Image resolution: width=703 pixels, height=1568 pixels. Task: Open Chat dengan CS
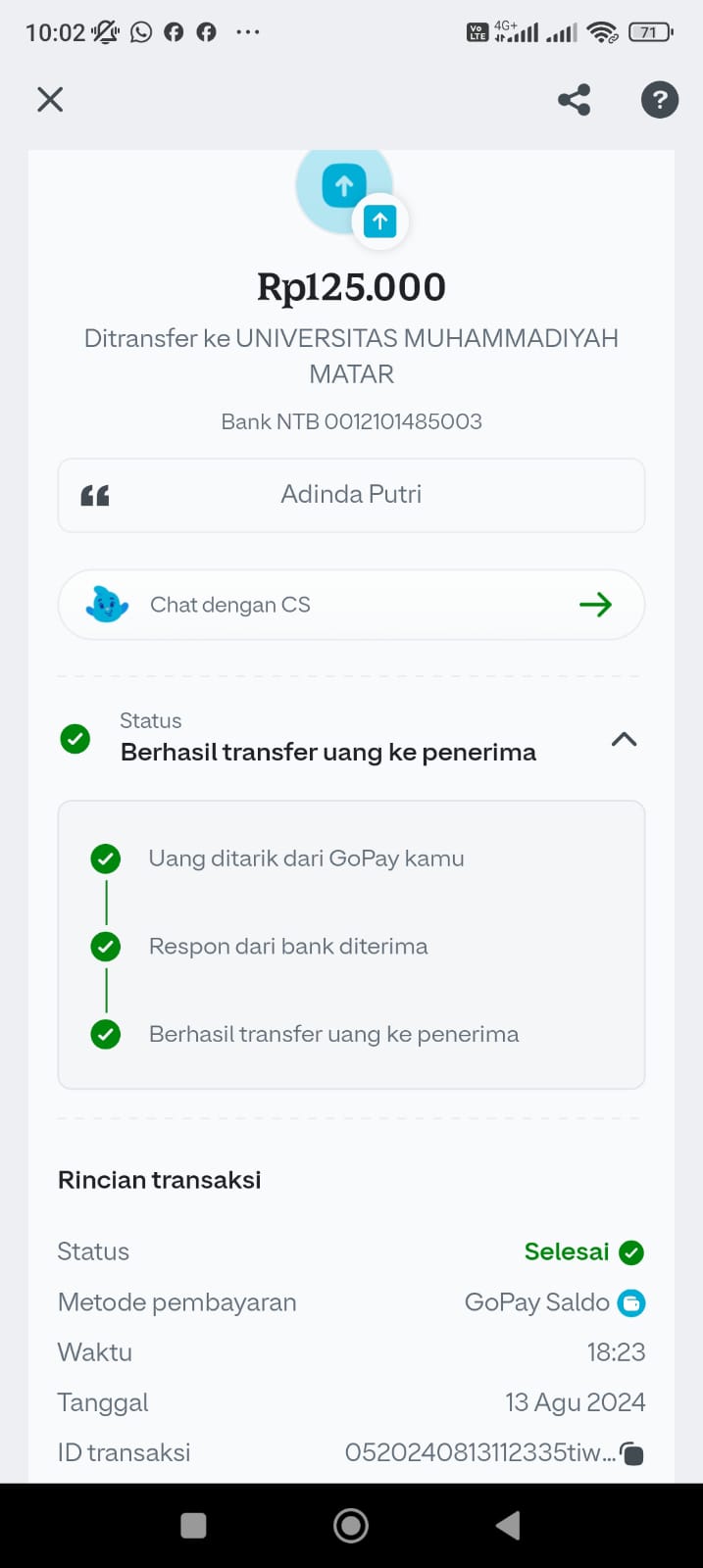point(351,605)
